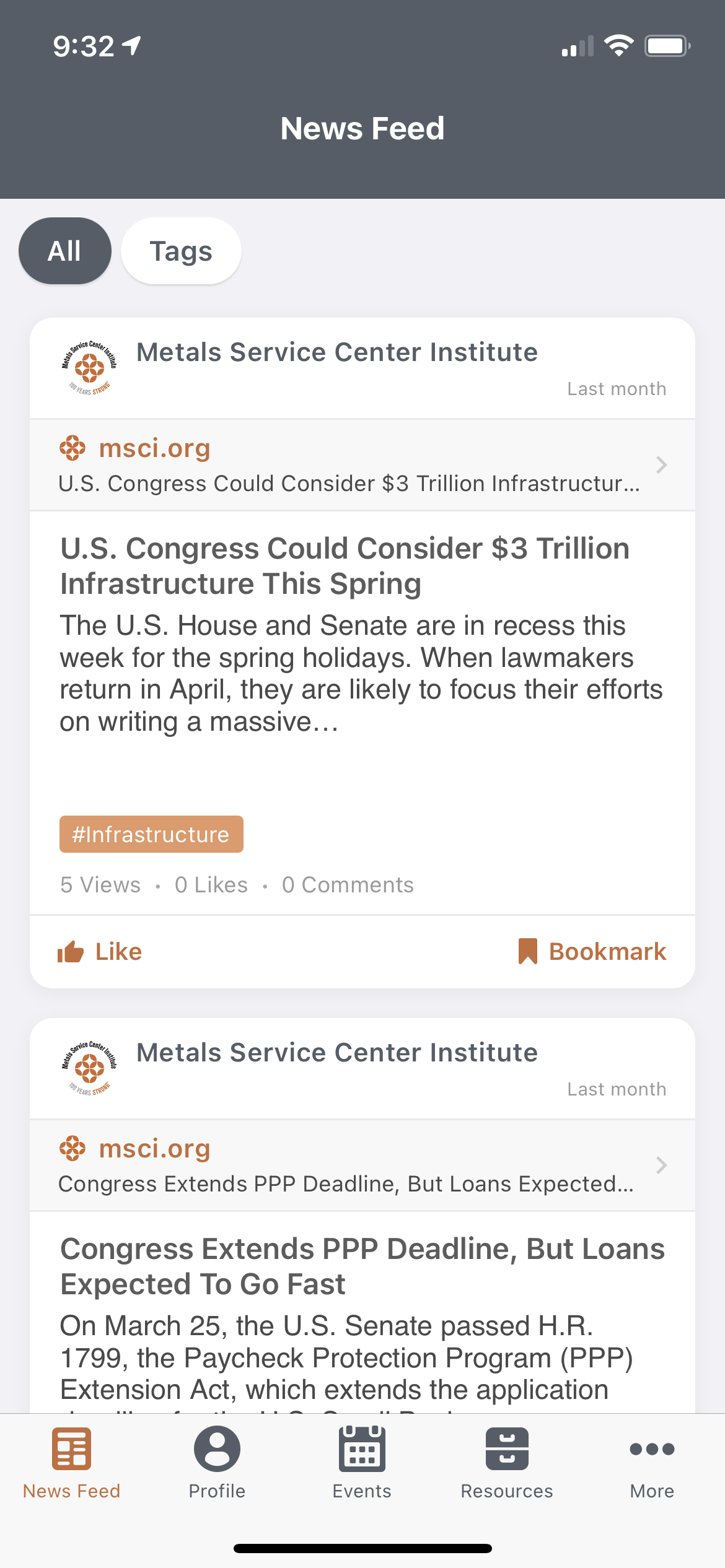This screenshot has height=1568, width=725.
Task: Switch to the Events tab
Action: (x=362, y=1463)
